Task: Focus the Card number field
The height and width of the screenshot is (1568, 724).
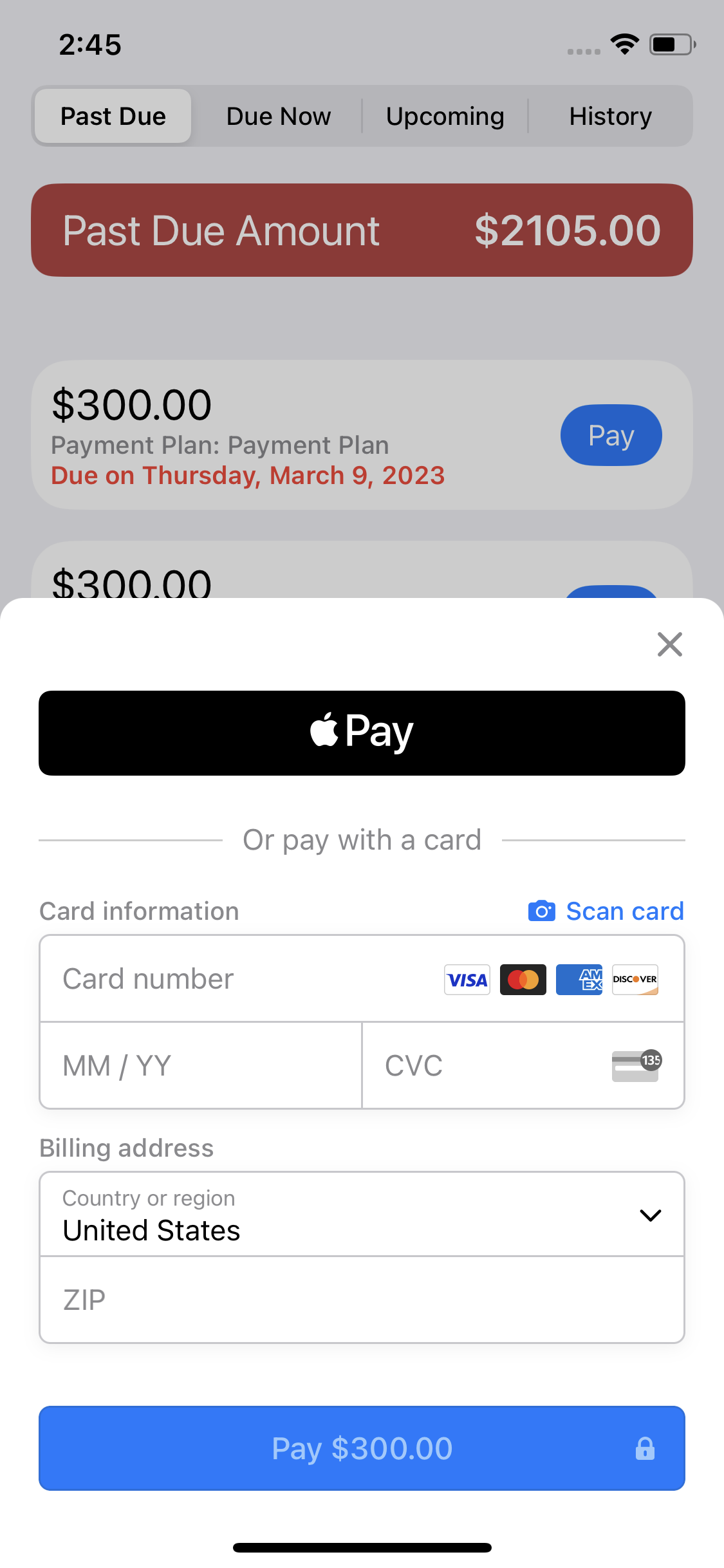Action: [362, 978]
